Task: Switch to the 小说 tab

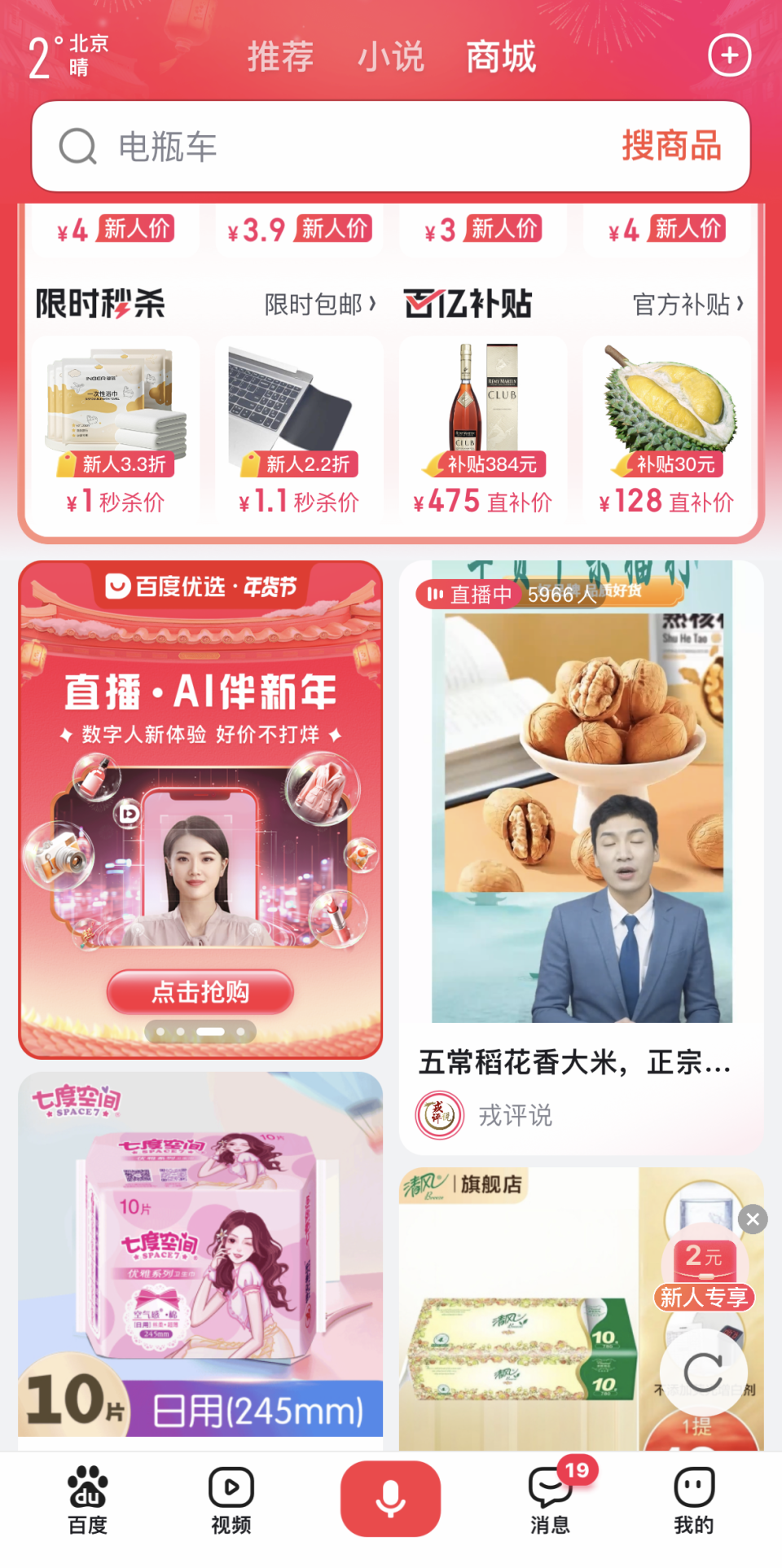Action: point(391,57)
